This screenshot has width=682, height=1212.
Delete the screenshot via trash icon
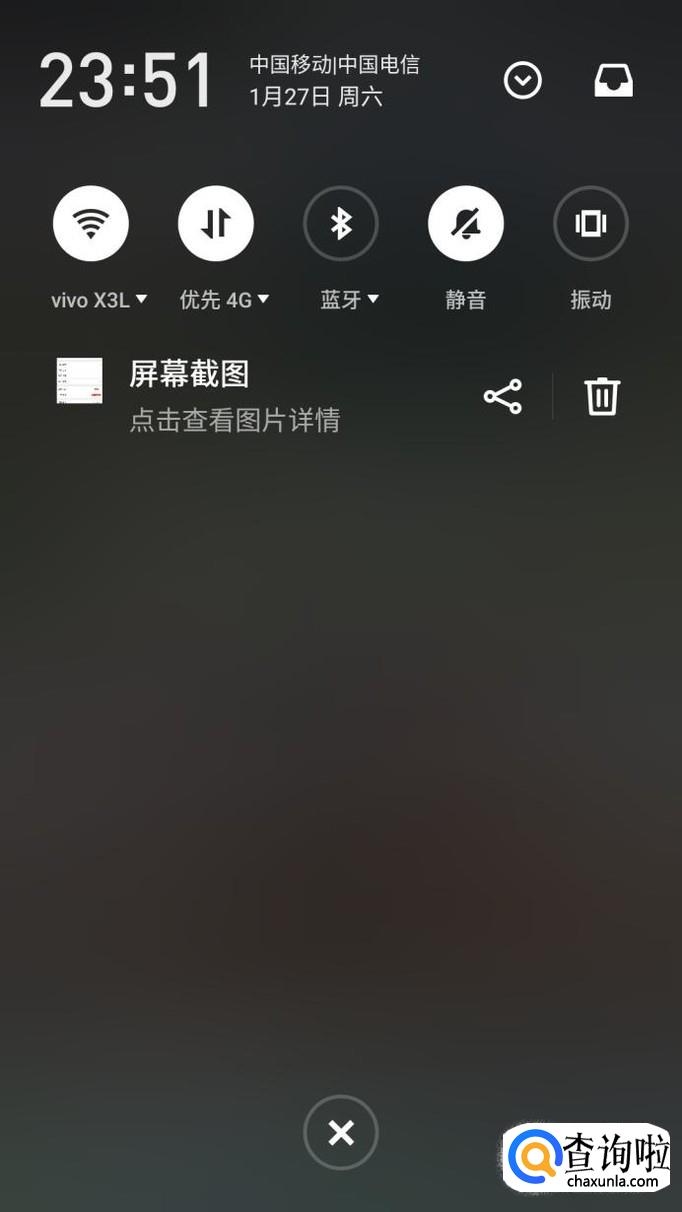point(602,397)
